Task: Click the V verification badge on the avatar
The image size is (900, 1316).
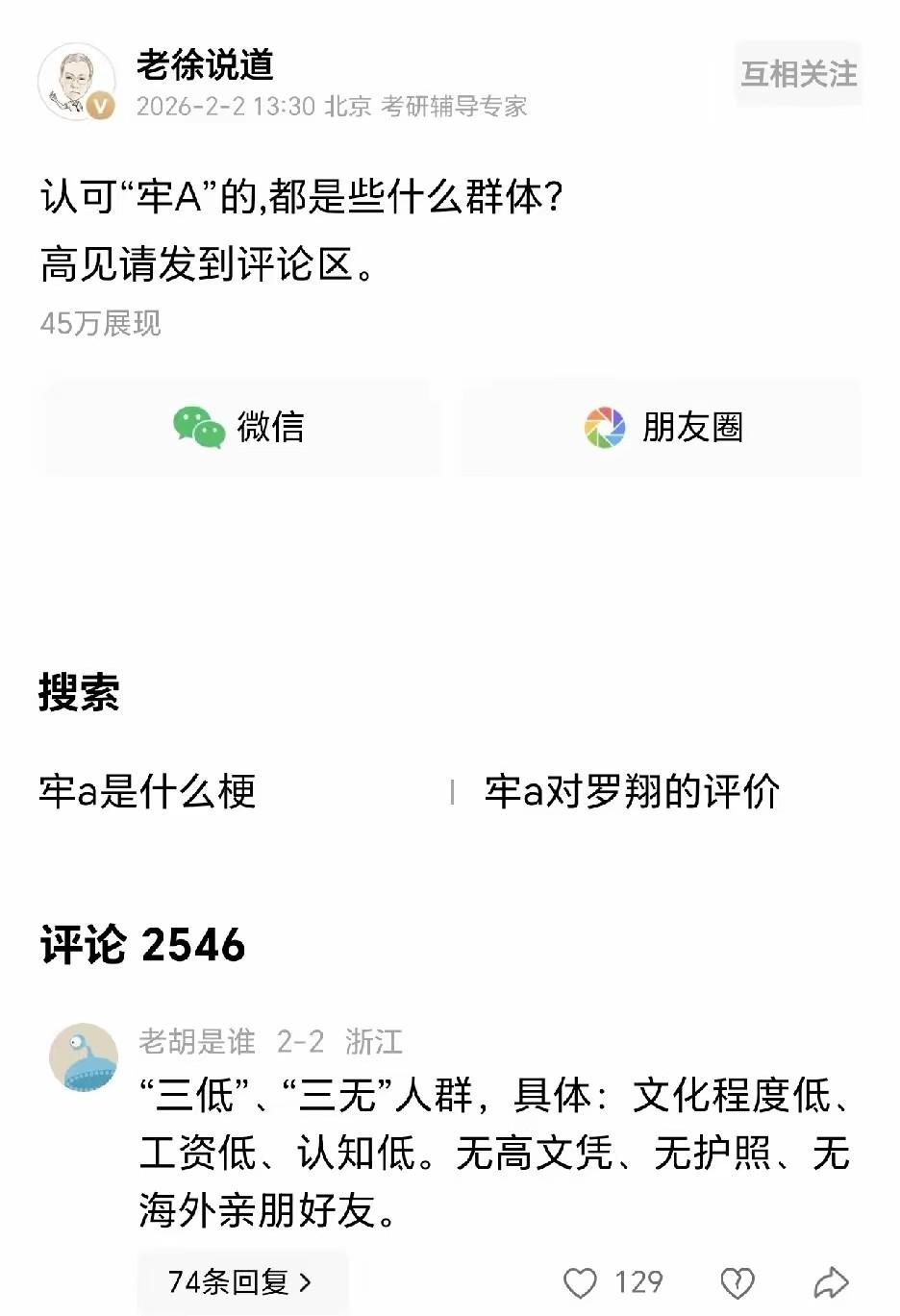Action: pos(102,106)
